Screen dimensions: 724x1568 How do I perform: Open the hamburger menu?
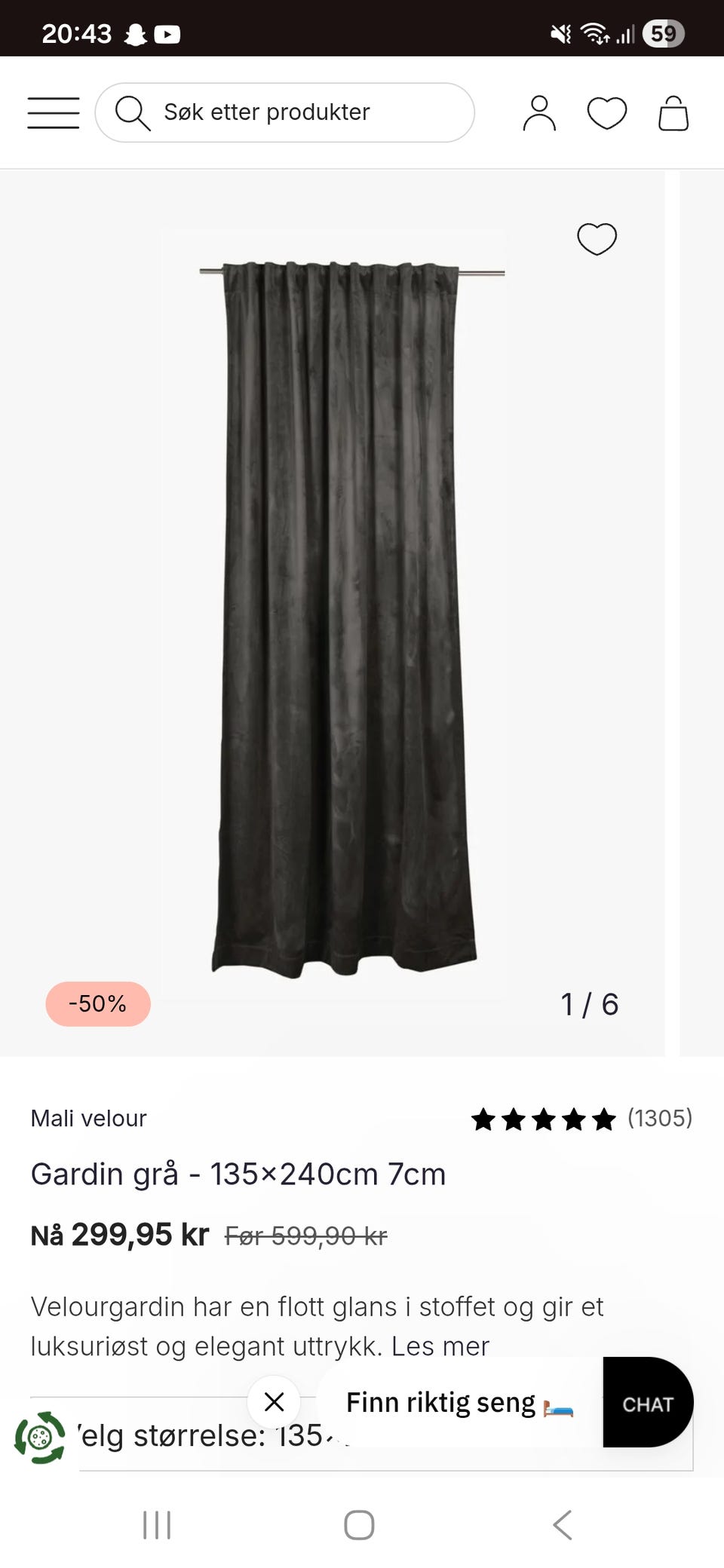point(53,113)
